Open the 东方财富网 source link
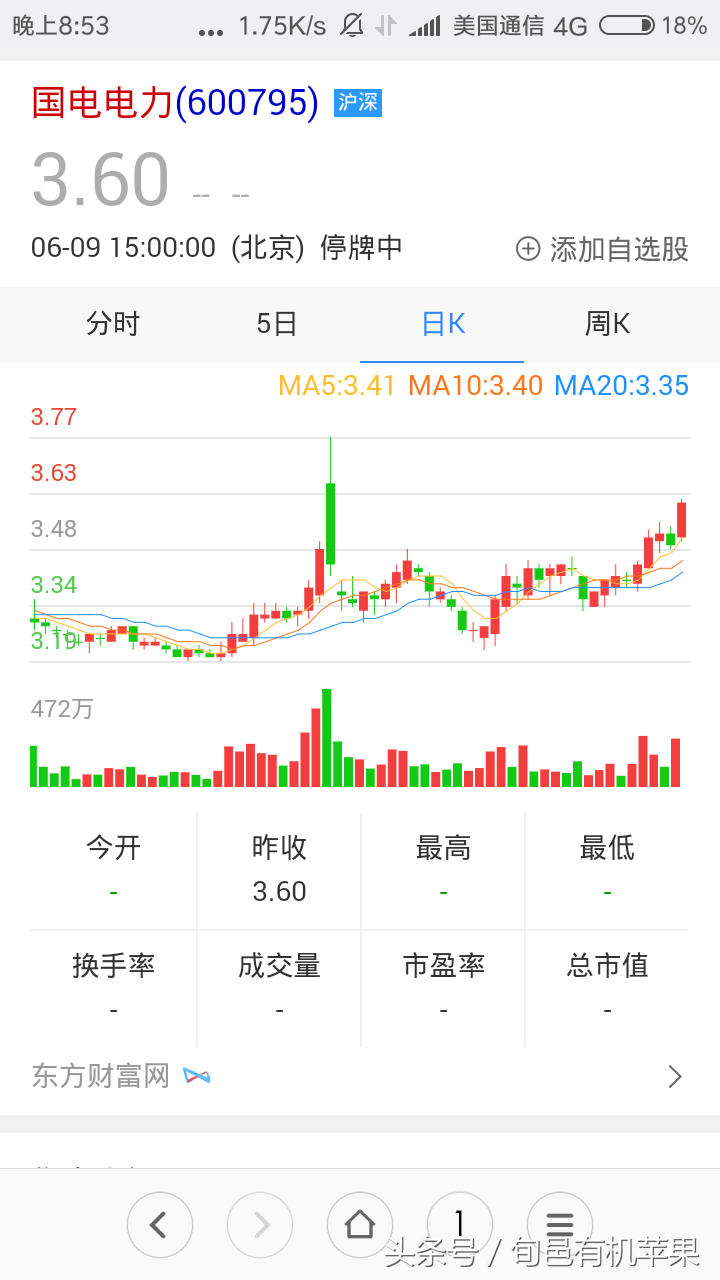720x1280 pixels. pos(360,1076)
